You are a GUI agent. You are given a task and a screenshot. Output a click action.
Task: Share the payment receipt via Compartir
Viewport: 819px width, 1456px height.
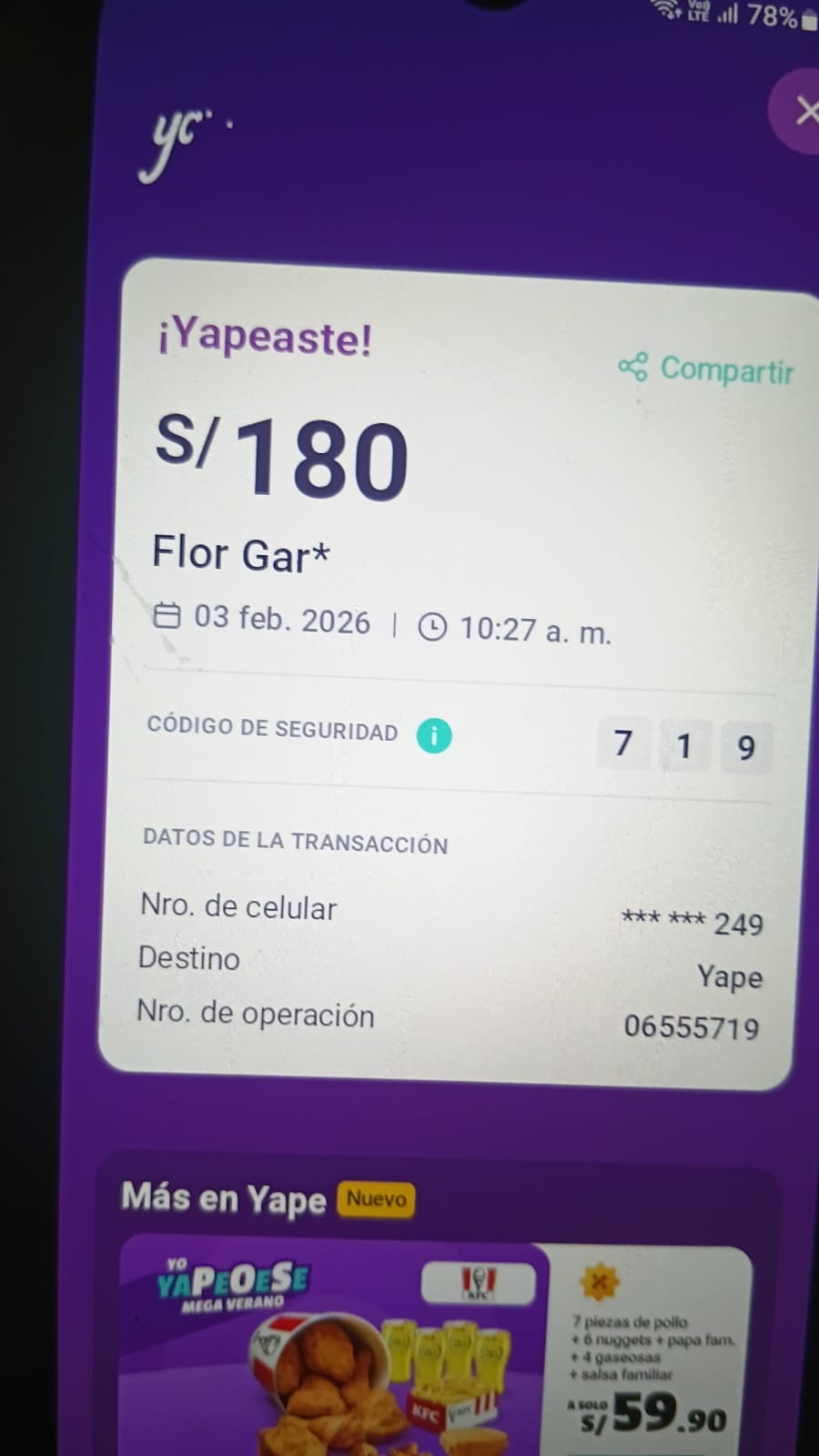(x=706, y=369)
